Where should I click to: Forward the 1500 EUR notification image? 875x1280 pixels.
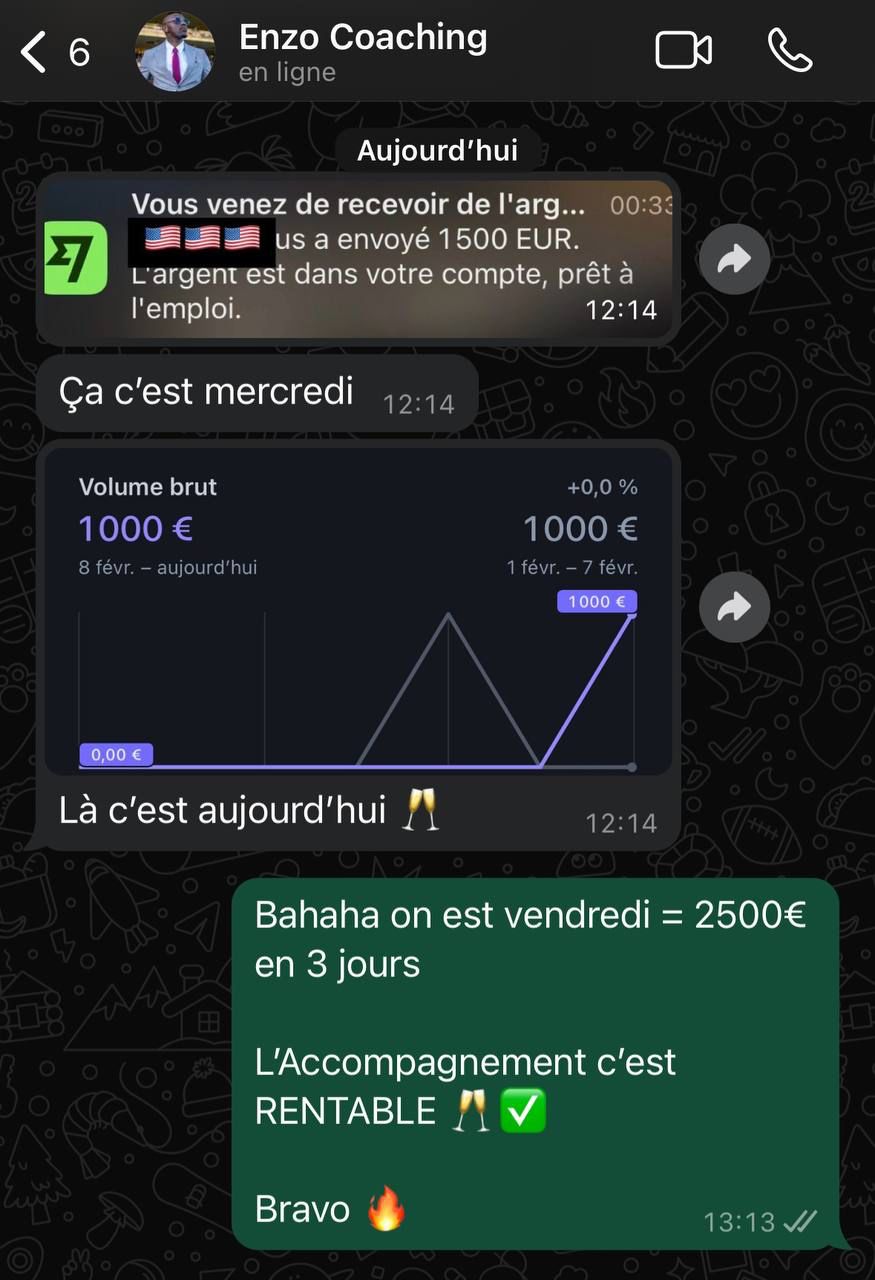pos(734,259)
